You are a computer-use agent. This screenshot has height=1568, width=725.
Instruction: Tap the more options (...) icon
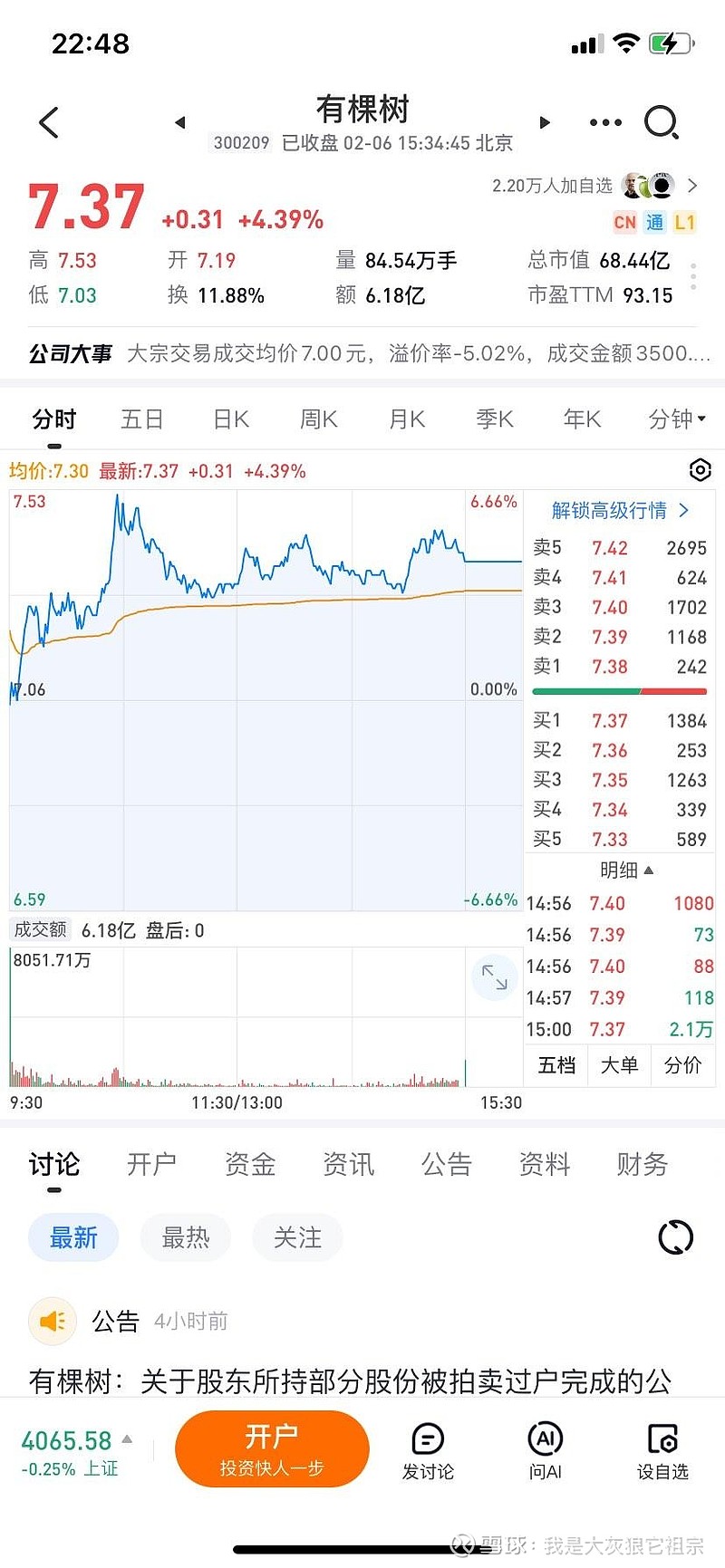604,121
